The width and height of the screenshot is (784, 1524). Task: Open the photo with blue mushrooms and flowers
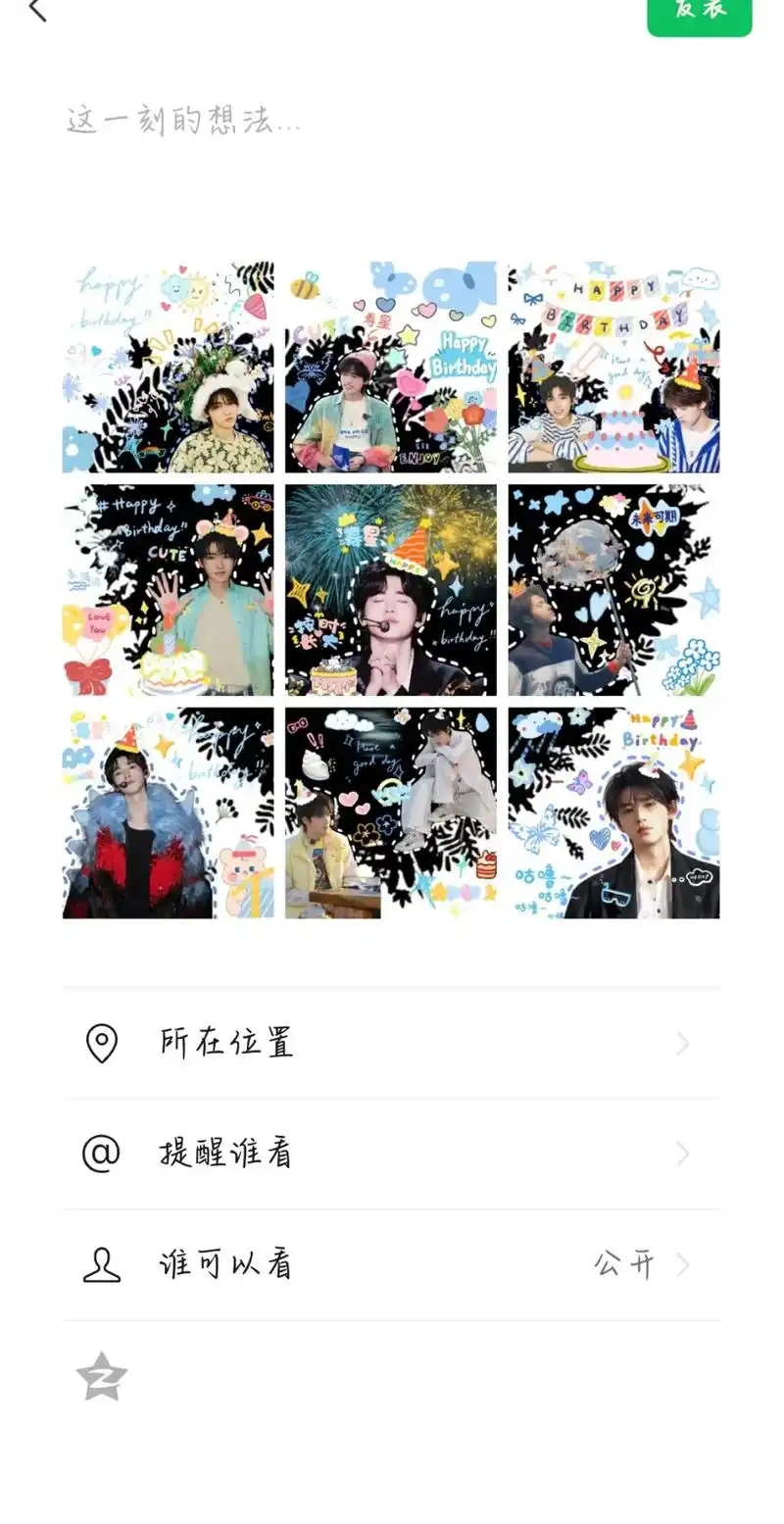(391, 367)
